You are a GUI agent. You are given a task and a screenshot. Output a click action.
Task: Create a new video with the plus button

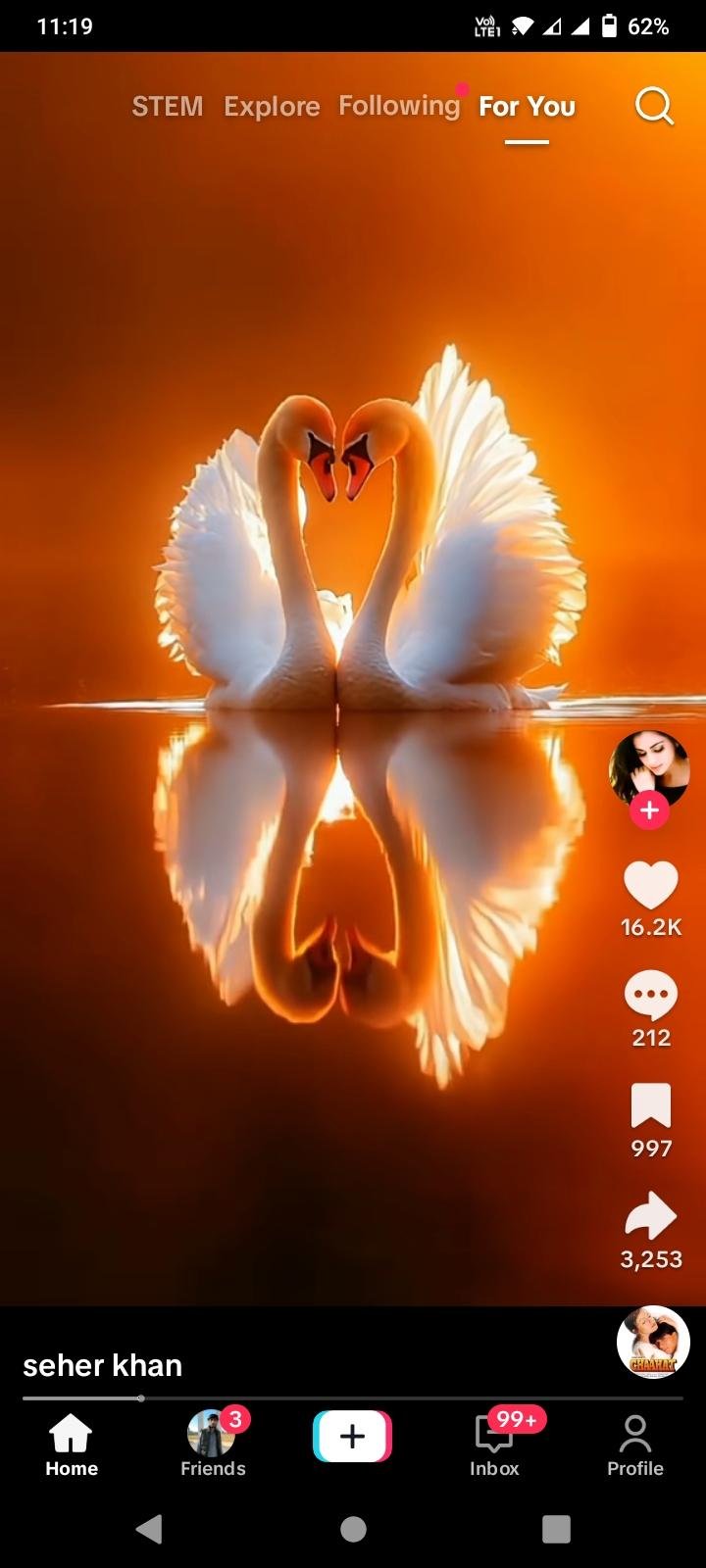(x=352, y=1437)
